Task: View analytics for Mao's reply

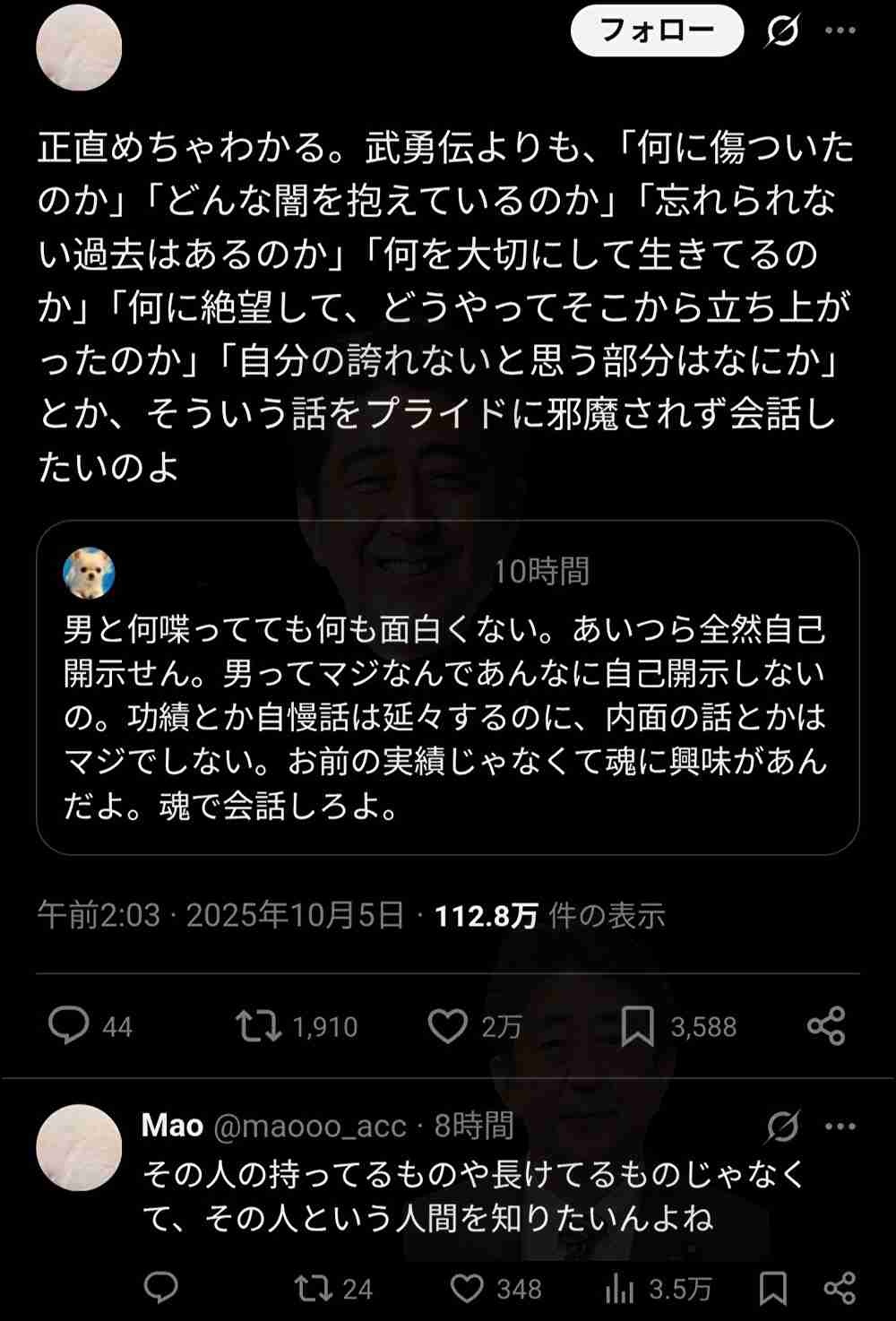Action: 619,1289
